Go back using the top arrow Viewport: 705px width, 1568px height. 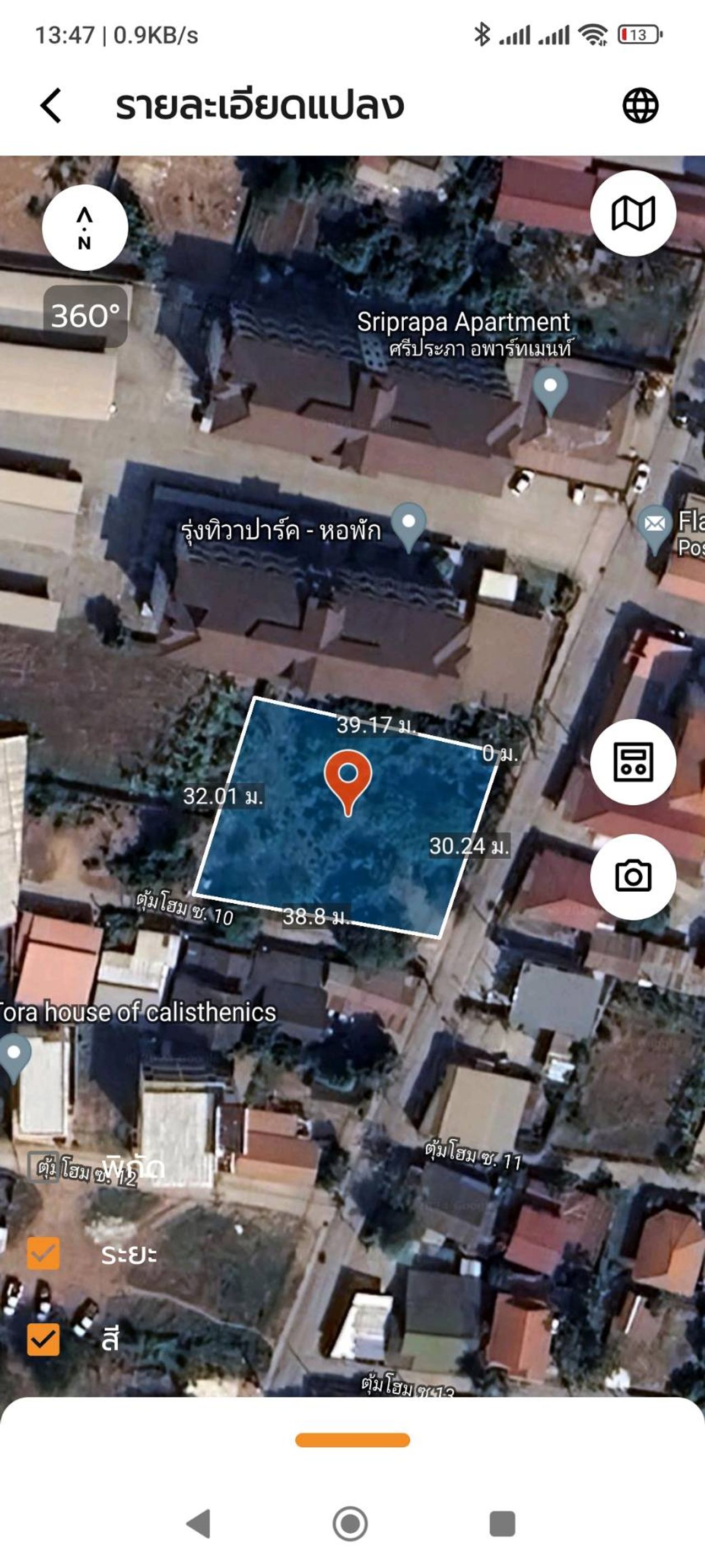[51, 105]
